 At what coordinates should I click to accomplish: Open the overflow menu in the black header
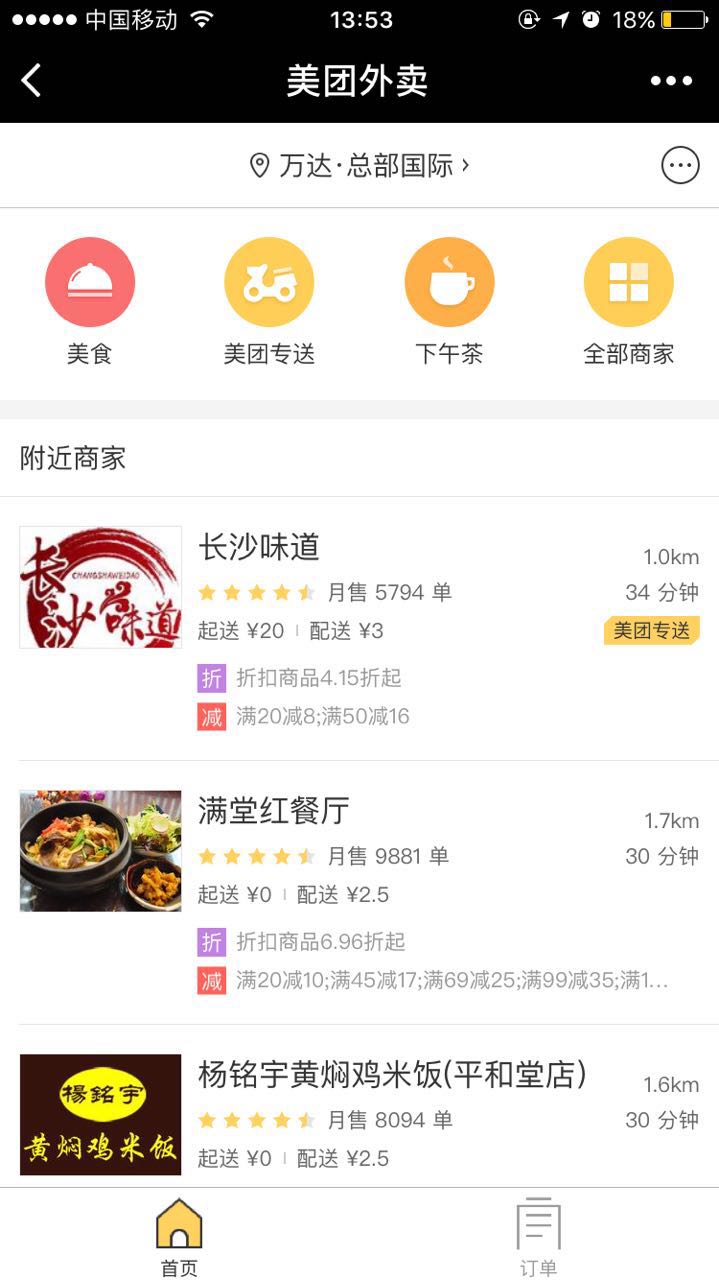[x=671, y=81]
